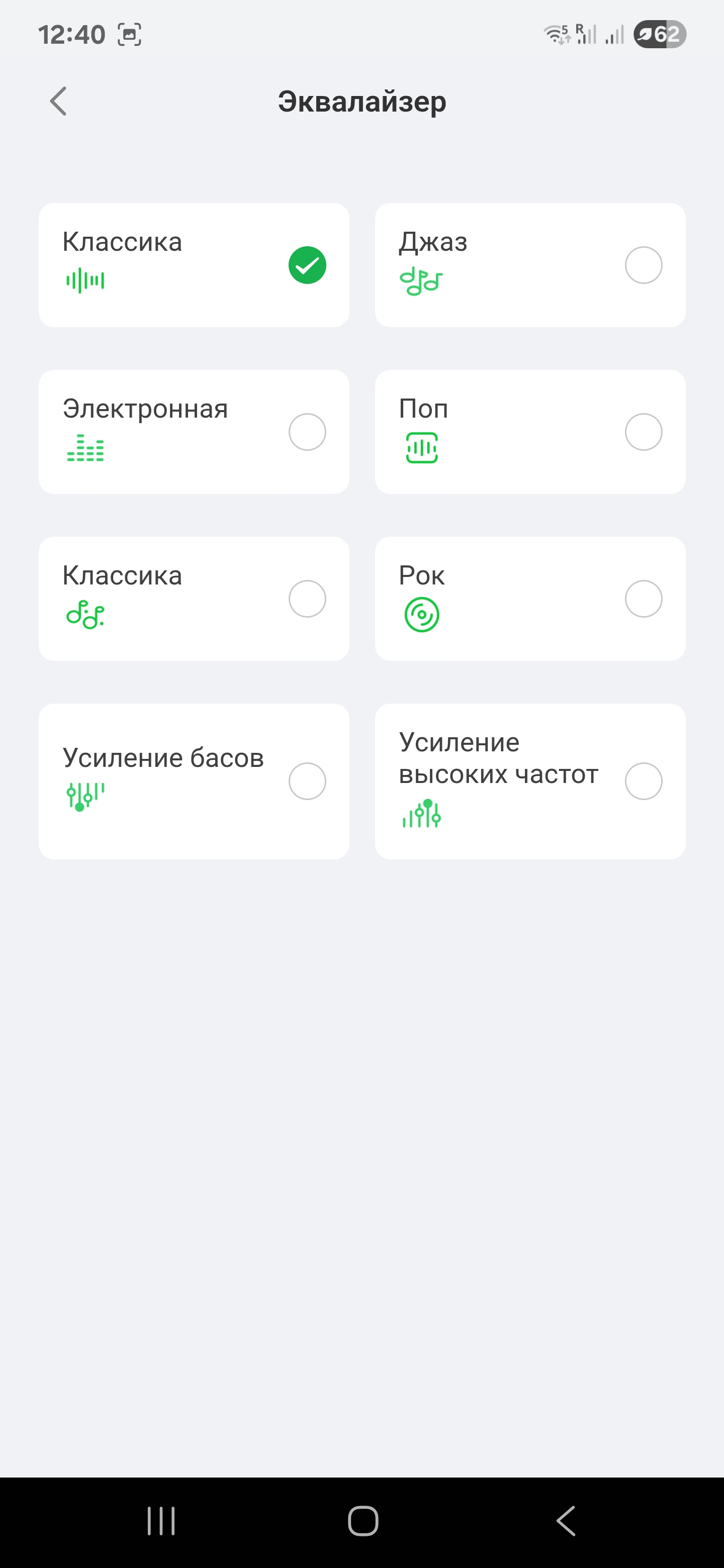Go to the system home screen
Image resolution: width=724 pixels, height=1568 pixels.
(x=363, y=1521)
